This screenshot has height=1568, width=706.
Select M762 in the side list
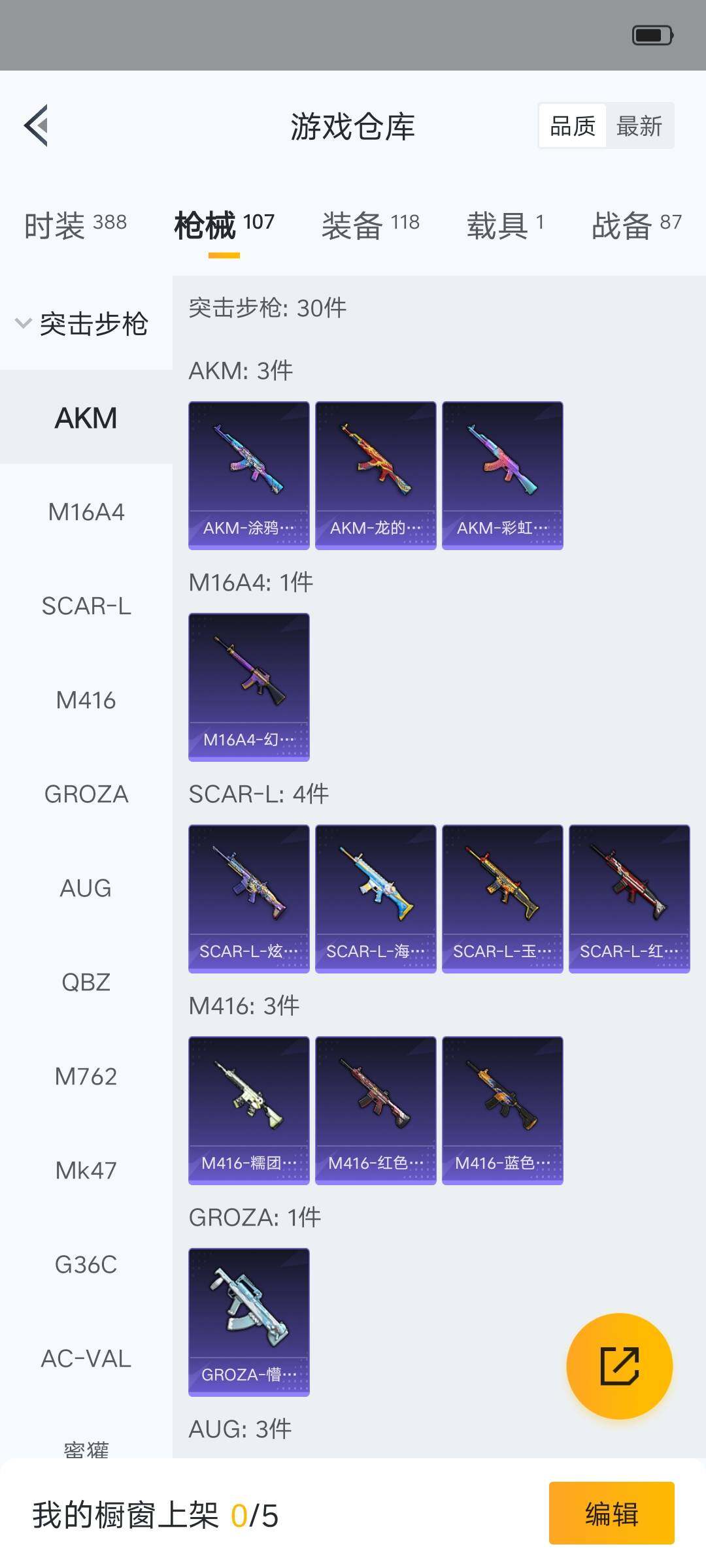[x=86, y=1077]
